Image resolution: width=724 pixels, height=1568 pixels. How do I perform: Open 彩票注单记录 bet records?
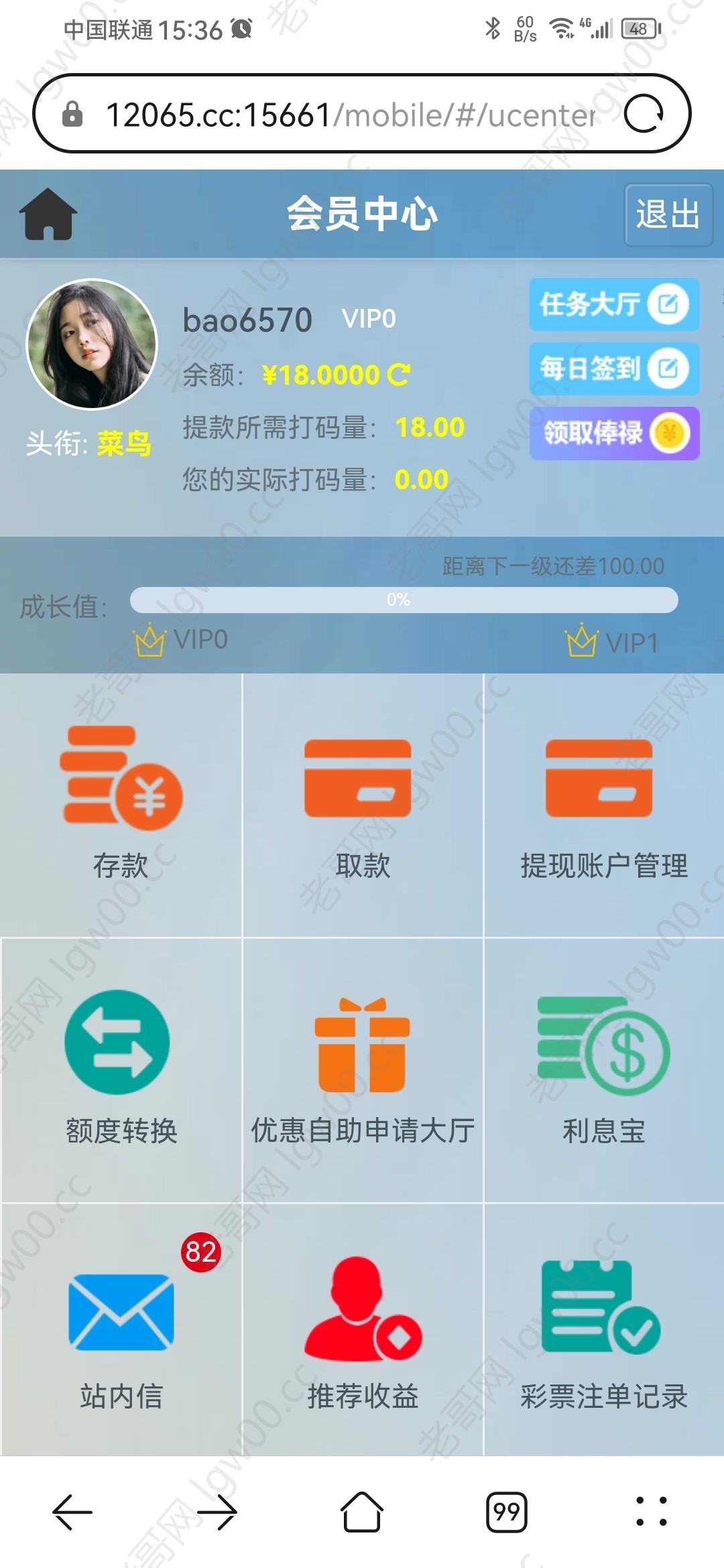(x=603, y=1333)
